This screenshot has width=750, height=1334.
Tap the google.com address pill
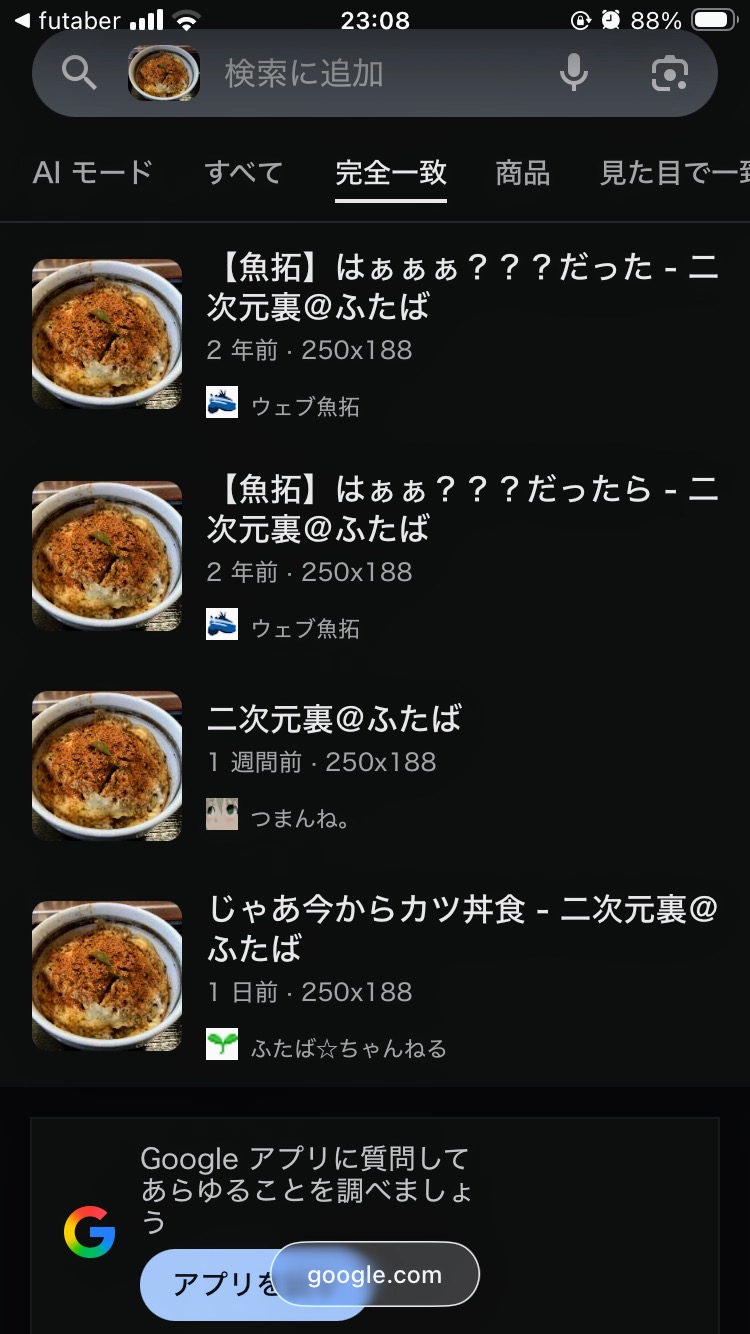[375, 1274]
